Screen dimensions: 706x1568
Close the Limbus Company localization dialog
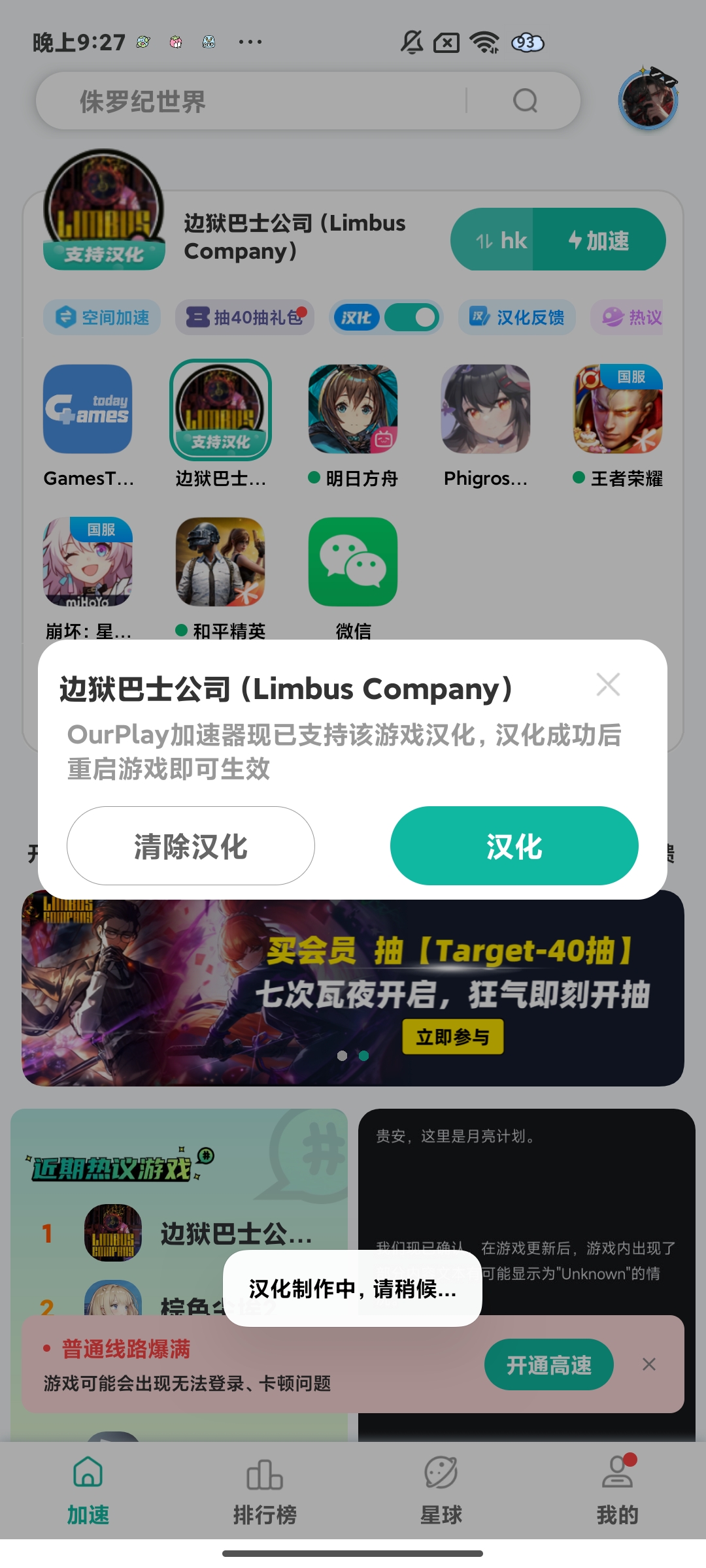(x=608, y=685)
